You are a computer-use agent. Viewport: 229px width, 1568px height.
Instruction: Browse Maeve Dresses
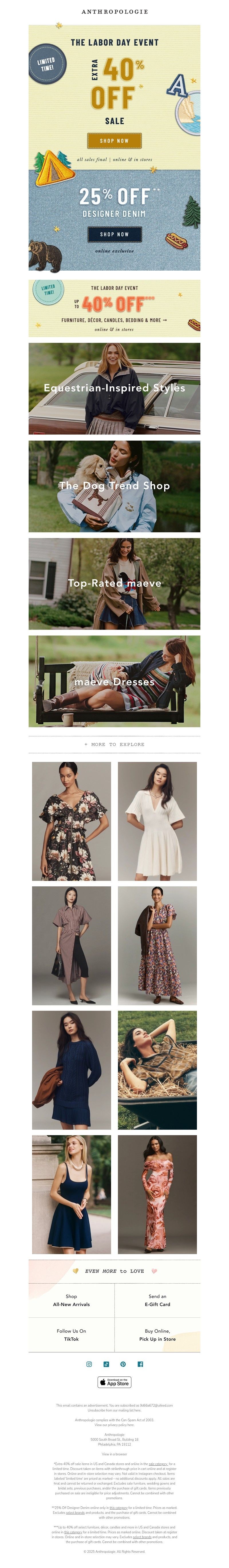[114, 682]
